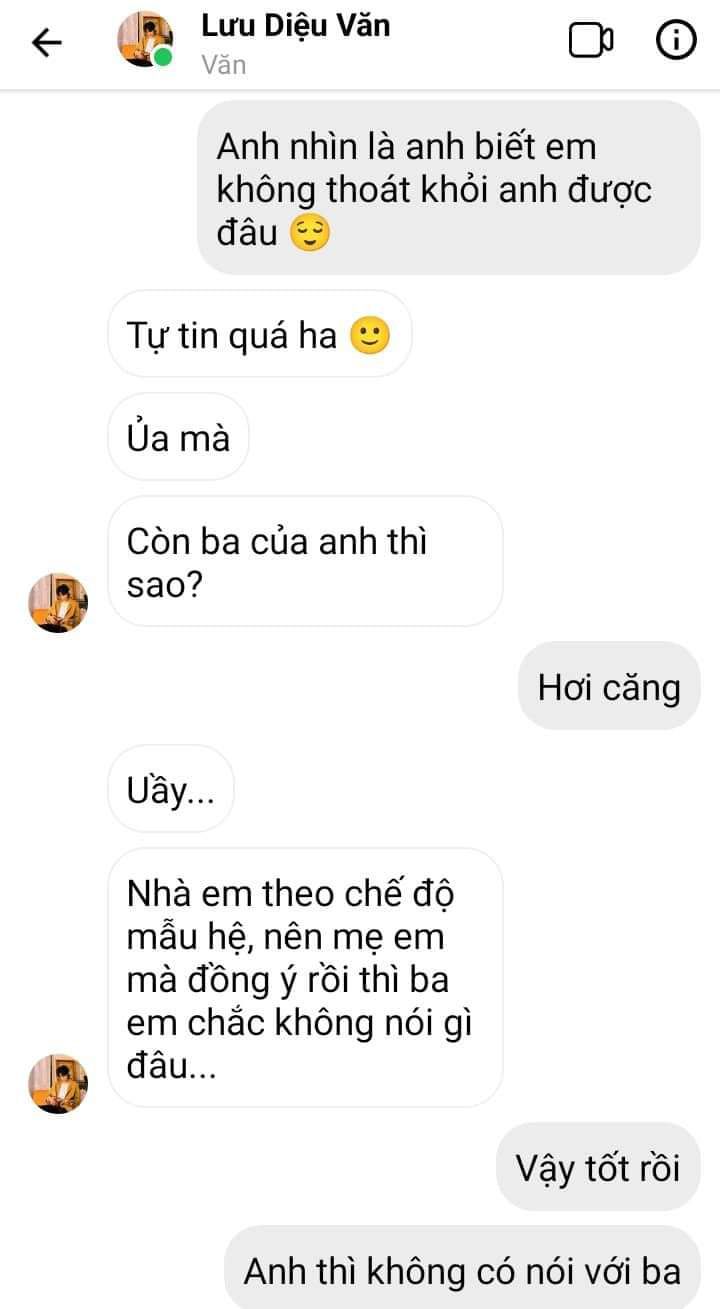Start a video call with Lưu Diệu Văn
The image size is (720, 1309).
[591, 41]
